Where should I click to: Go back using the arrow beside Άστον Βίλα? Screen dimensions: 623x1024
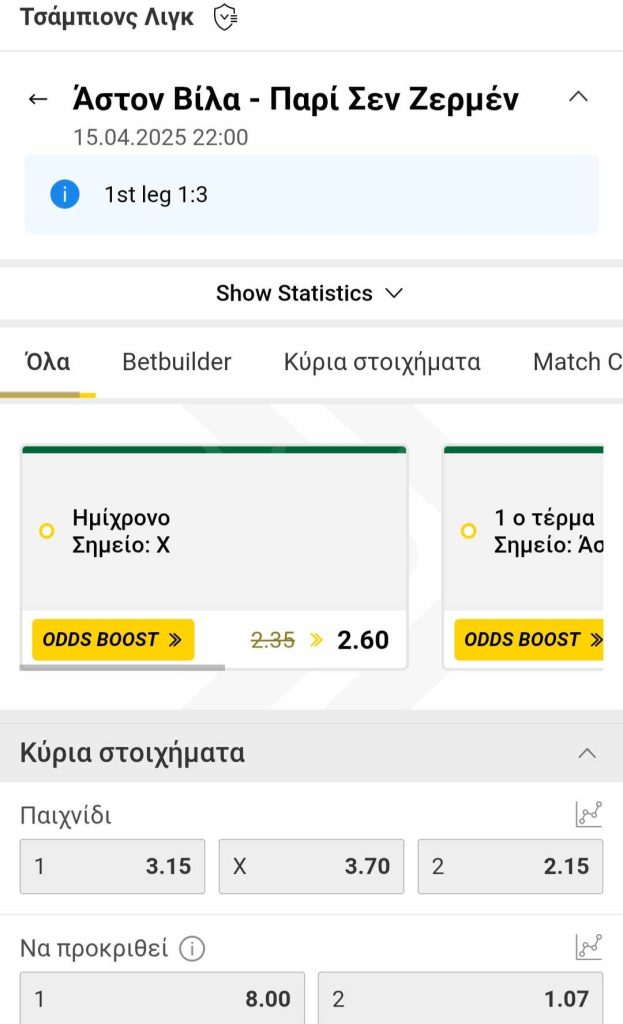(x=38, y=99)
